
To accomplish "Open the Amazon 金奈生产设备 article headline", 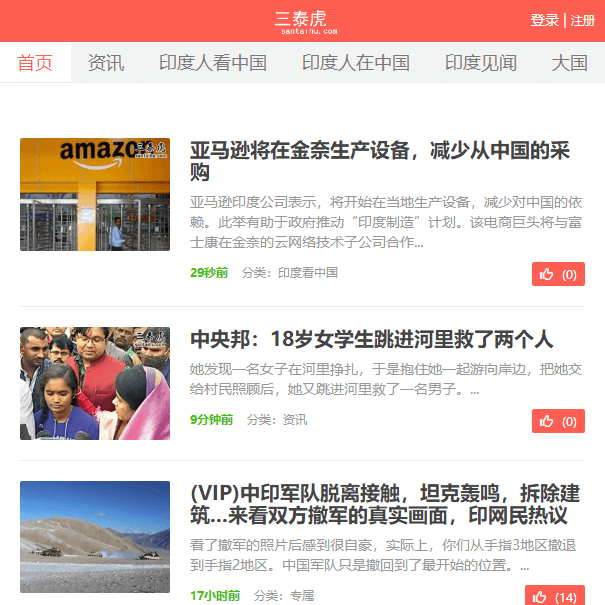I will tap(380, 161).
